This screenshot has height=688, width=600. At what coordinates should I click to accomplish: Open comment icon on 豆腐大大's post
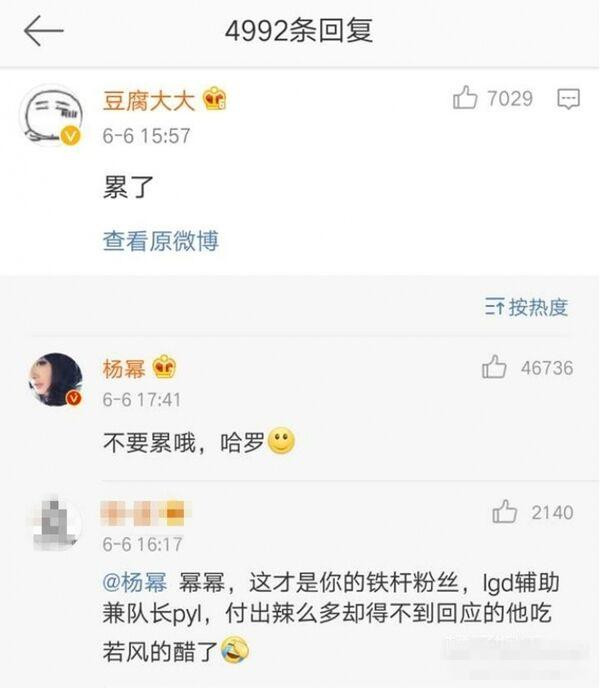click(x=568, y=98)
